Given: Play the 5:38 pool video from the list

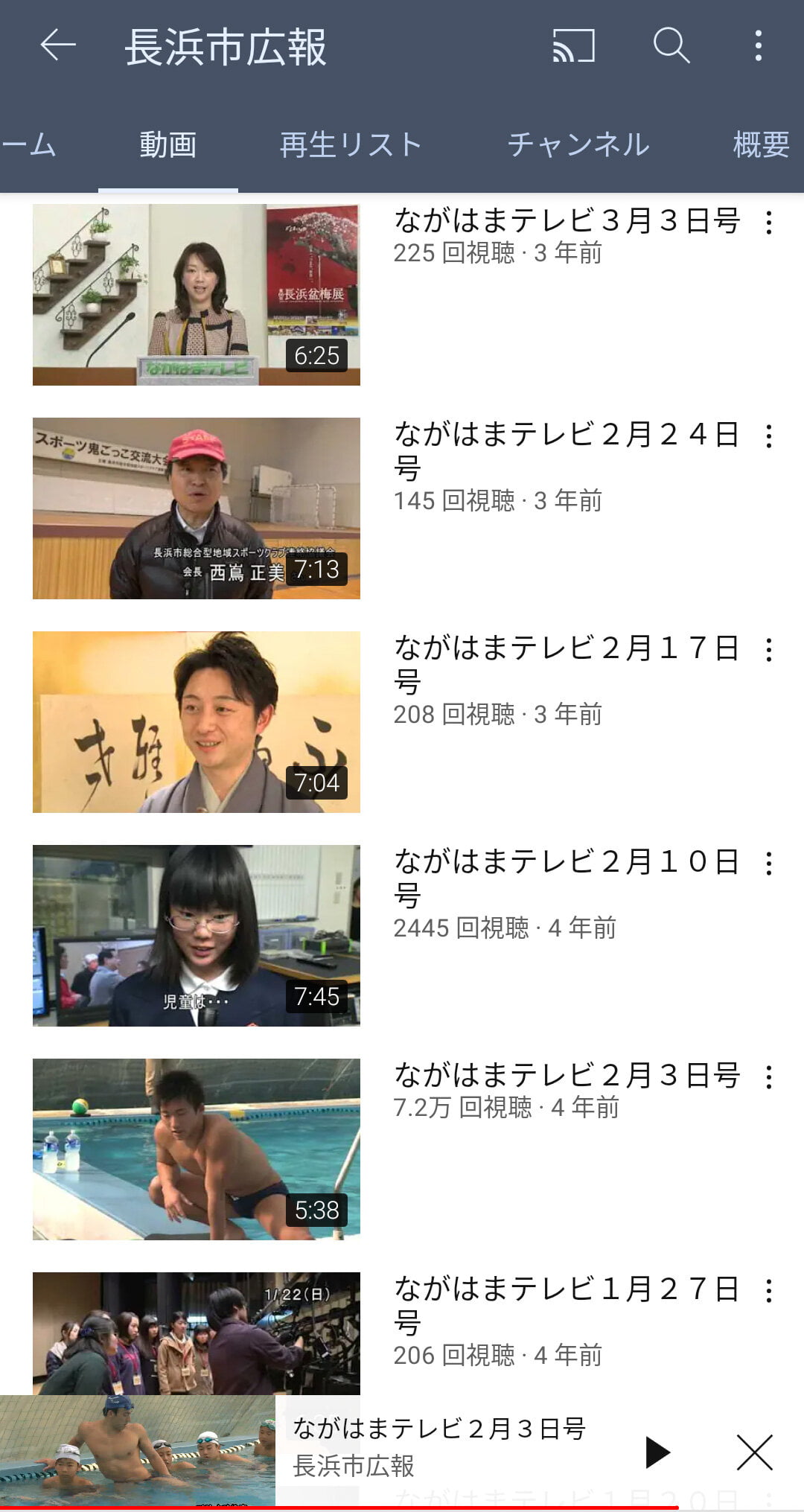Looking at the screenshot, I should click(197, 1149).
